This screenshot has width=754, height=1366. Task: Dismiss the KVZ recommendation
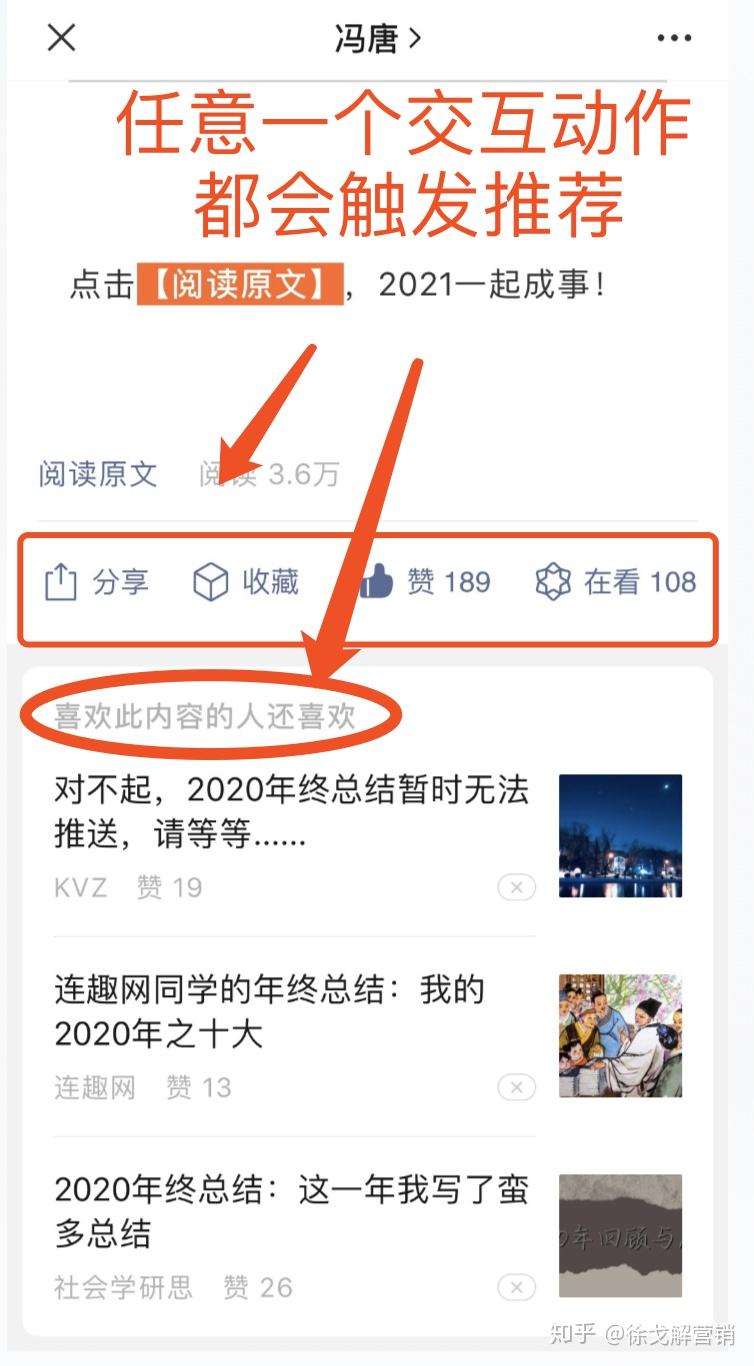click(x=516, y=887)
